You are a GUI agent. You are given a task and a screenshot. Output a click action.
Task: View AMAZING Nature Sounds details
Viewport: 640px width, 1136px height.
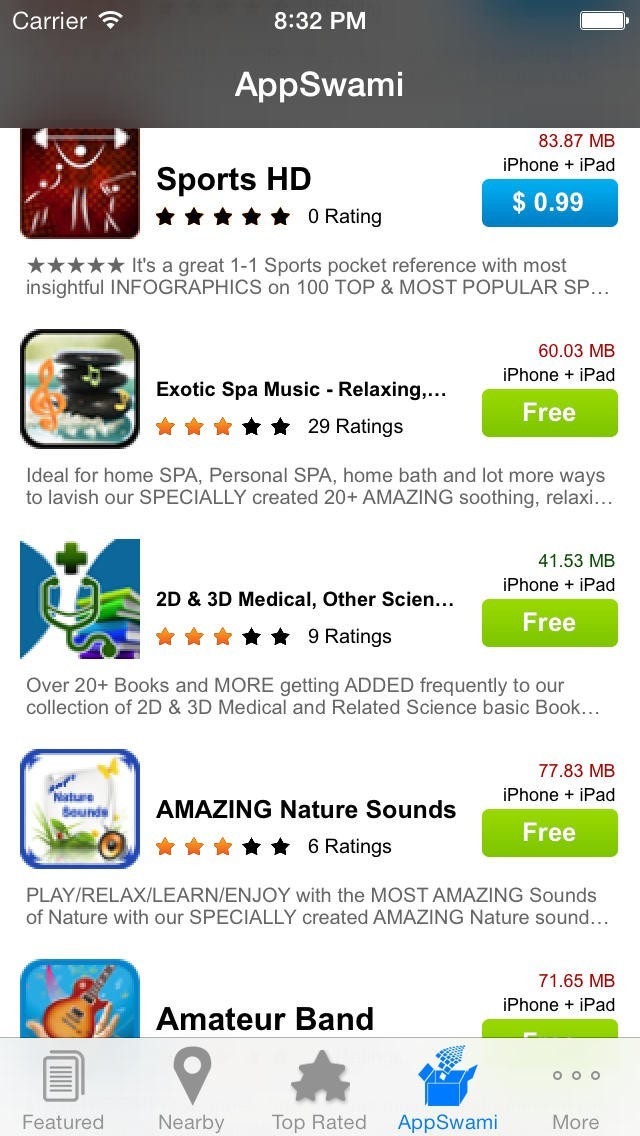click(x=305, y=809)
